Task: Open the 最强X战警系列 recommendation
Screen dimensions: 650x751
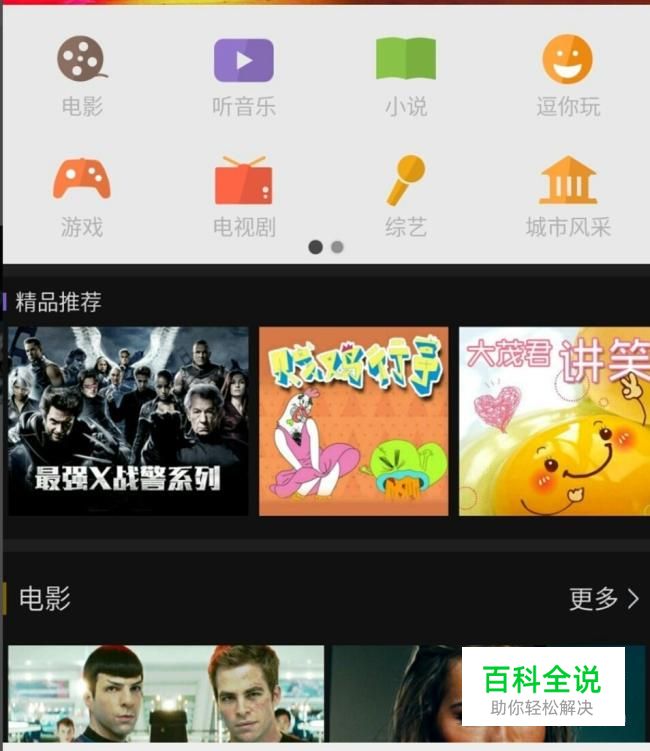Action: click(x=128, y=421)
